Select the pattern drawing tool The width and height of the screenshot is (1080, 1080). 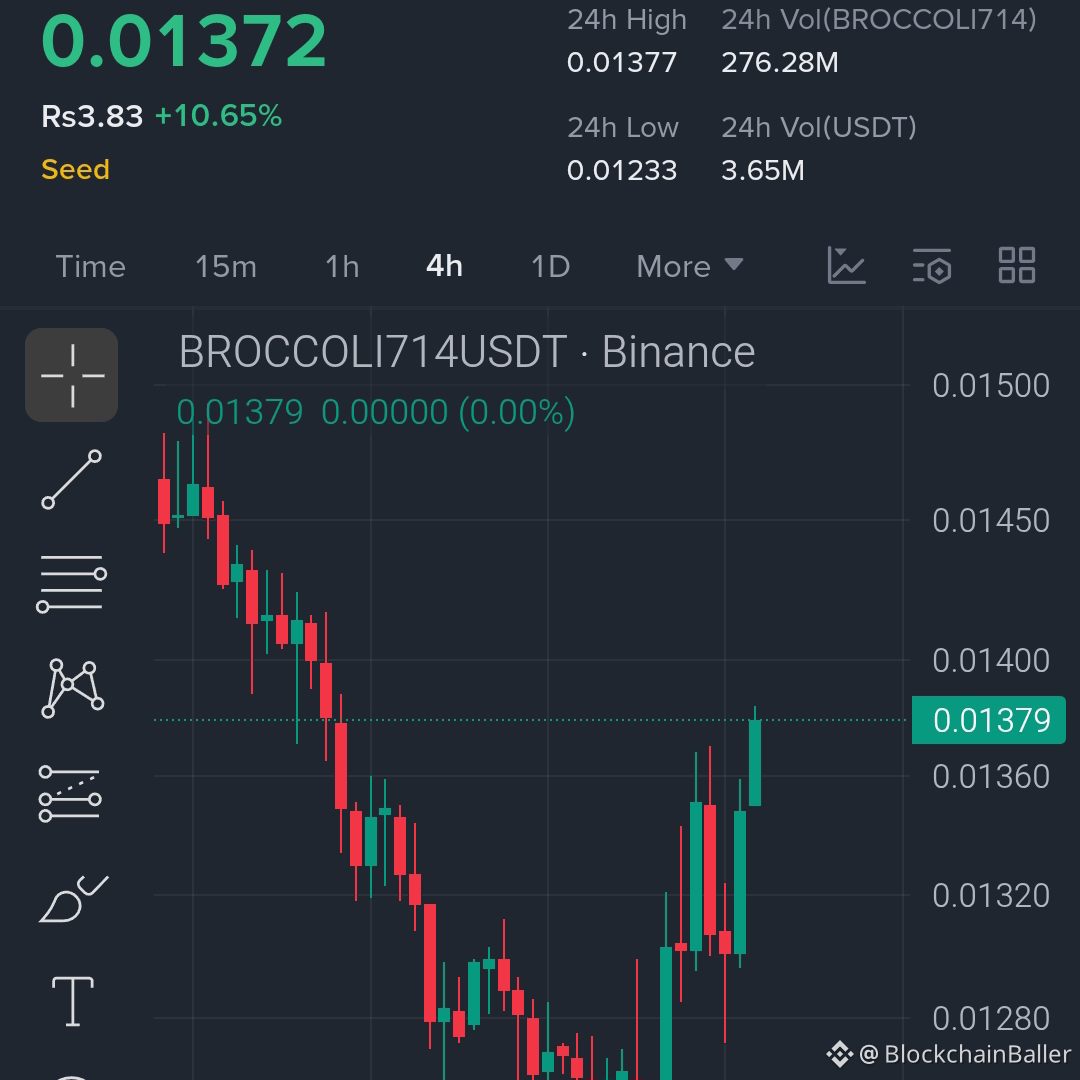(72, 688)
